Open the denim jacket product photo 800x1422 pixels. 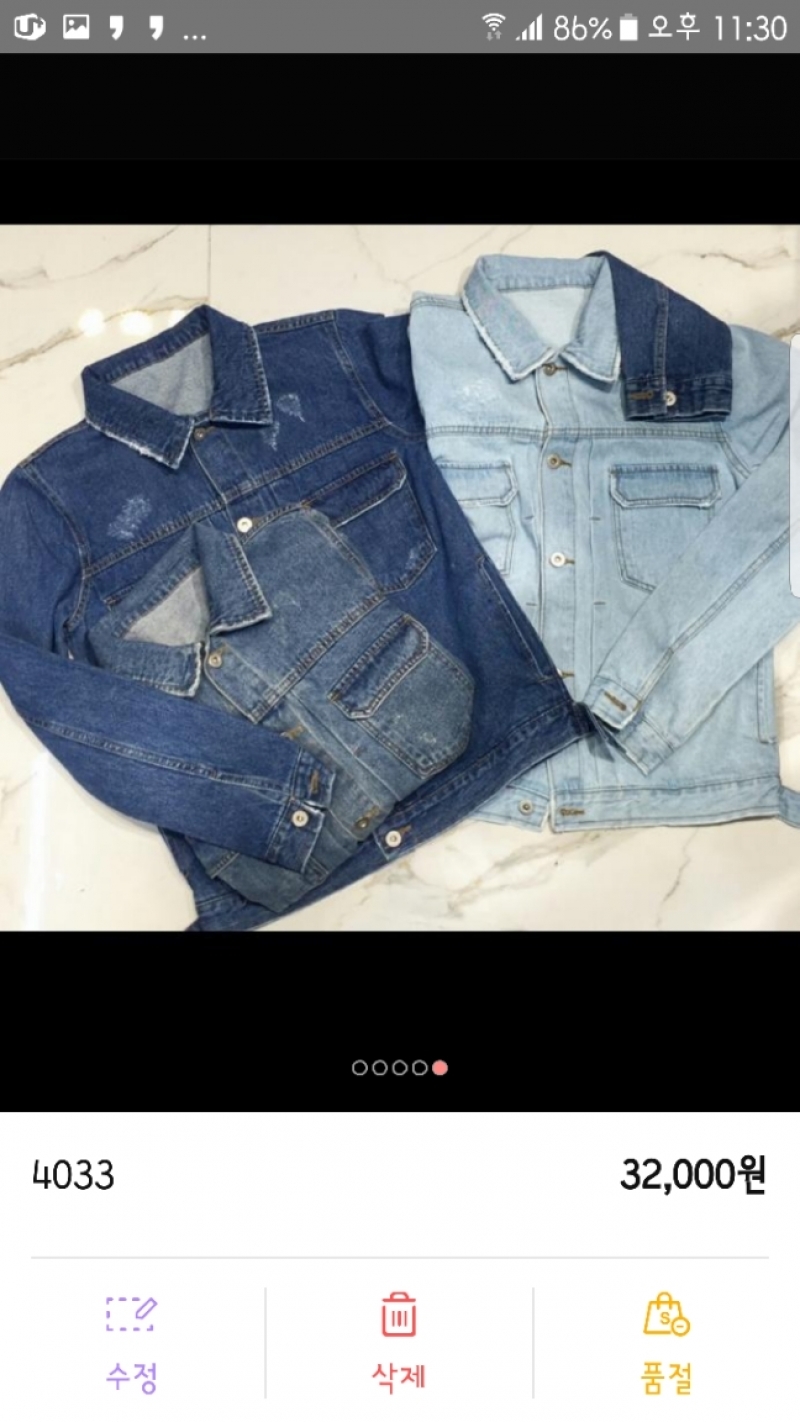pyautogui.click(x=400, y=577)
